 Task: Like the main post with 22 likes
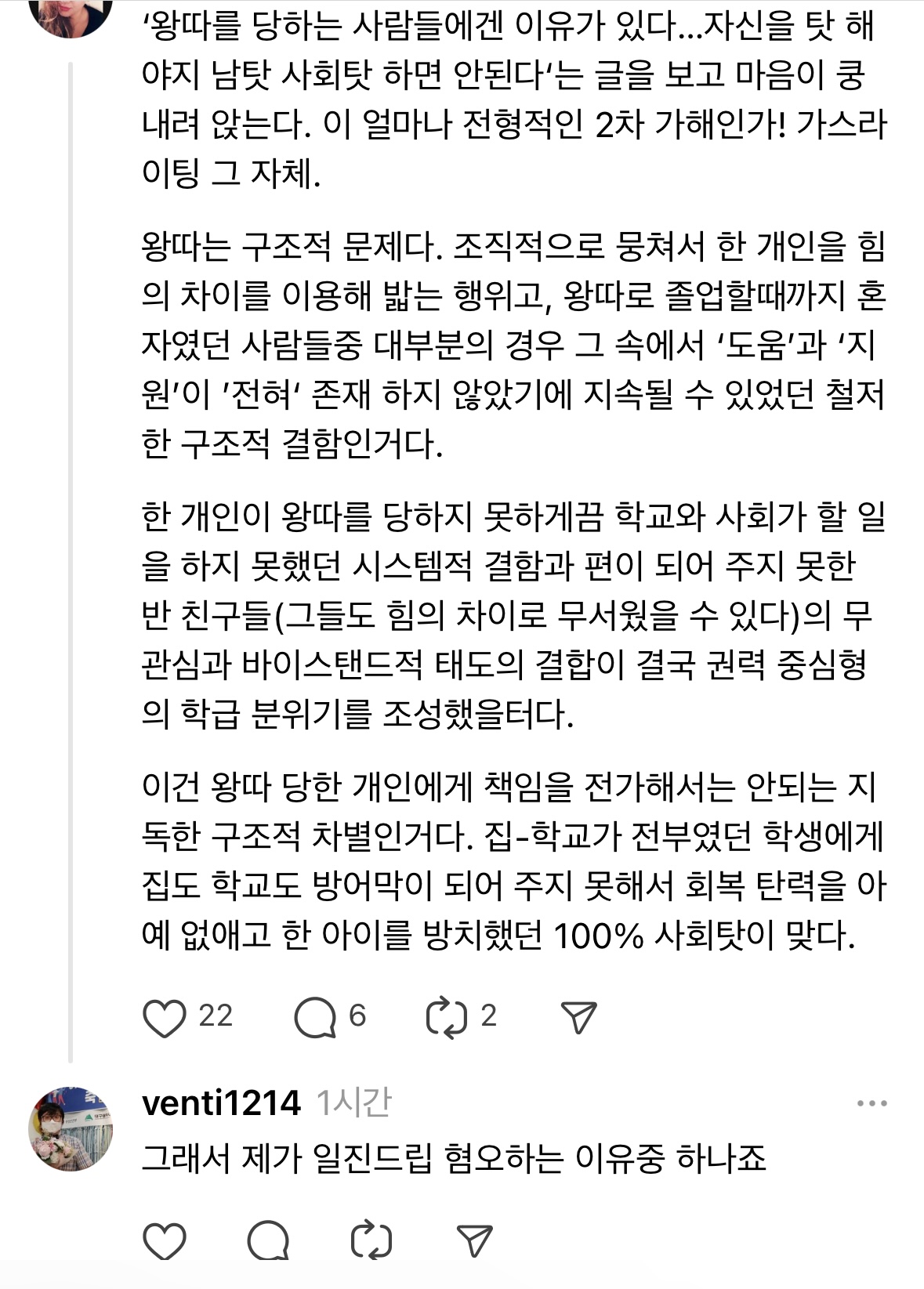tap(165, 1017)
